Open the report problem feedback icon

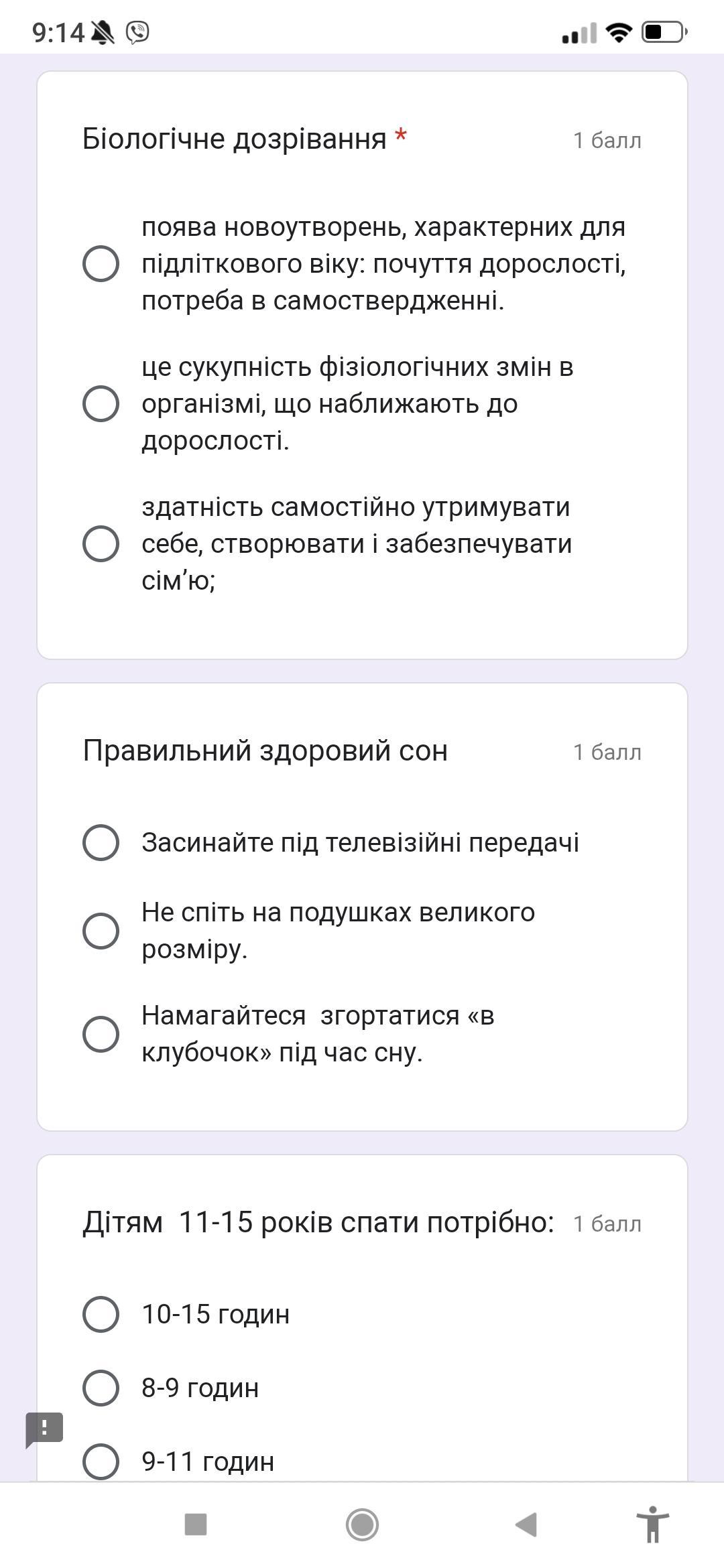44,1429
